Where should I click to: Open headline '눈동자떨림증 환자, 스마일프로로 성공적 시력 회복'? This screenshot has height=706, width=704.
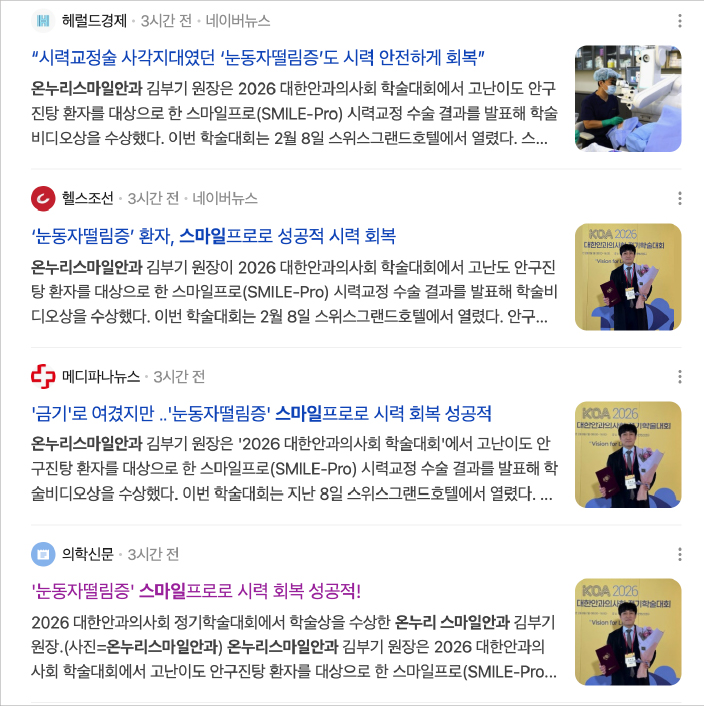tap(213, 236)
